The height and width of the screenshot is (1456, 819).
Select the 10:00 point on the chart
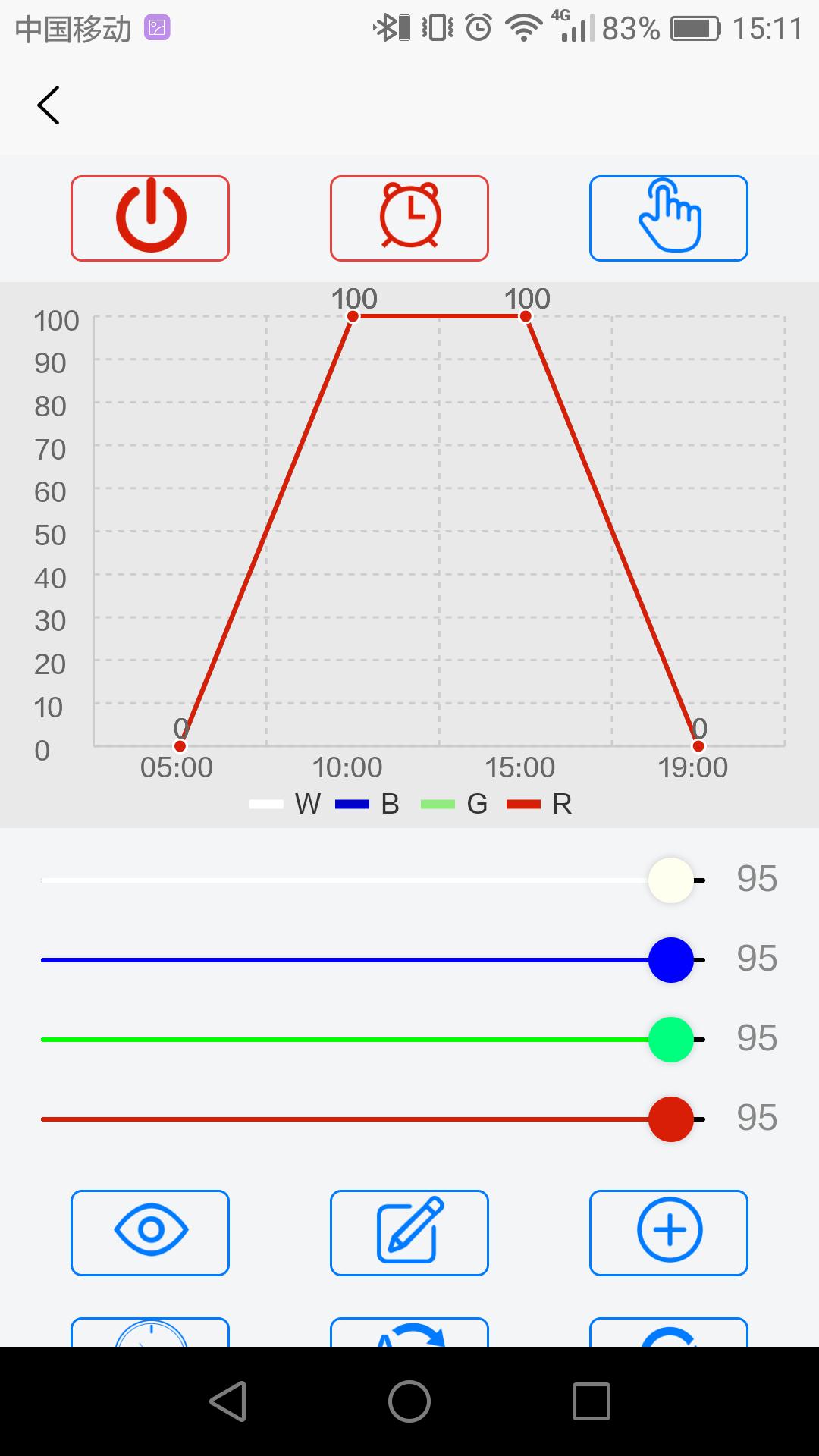tap(353, 316)
